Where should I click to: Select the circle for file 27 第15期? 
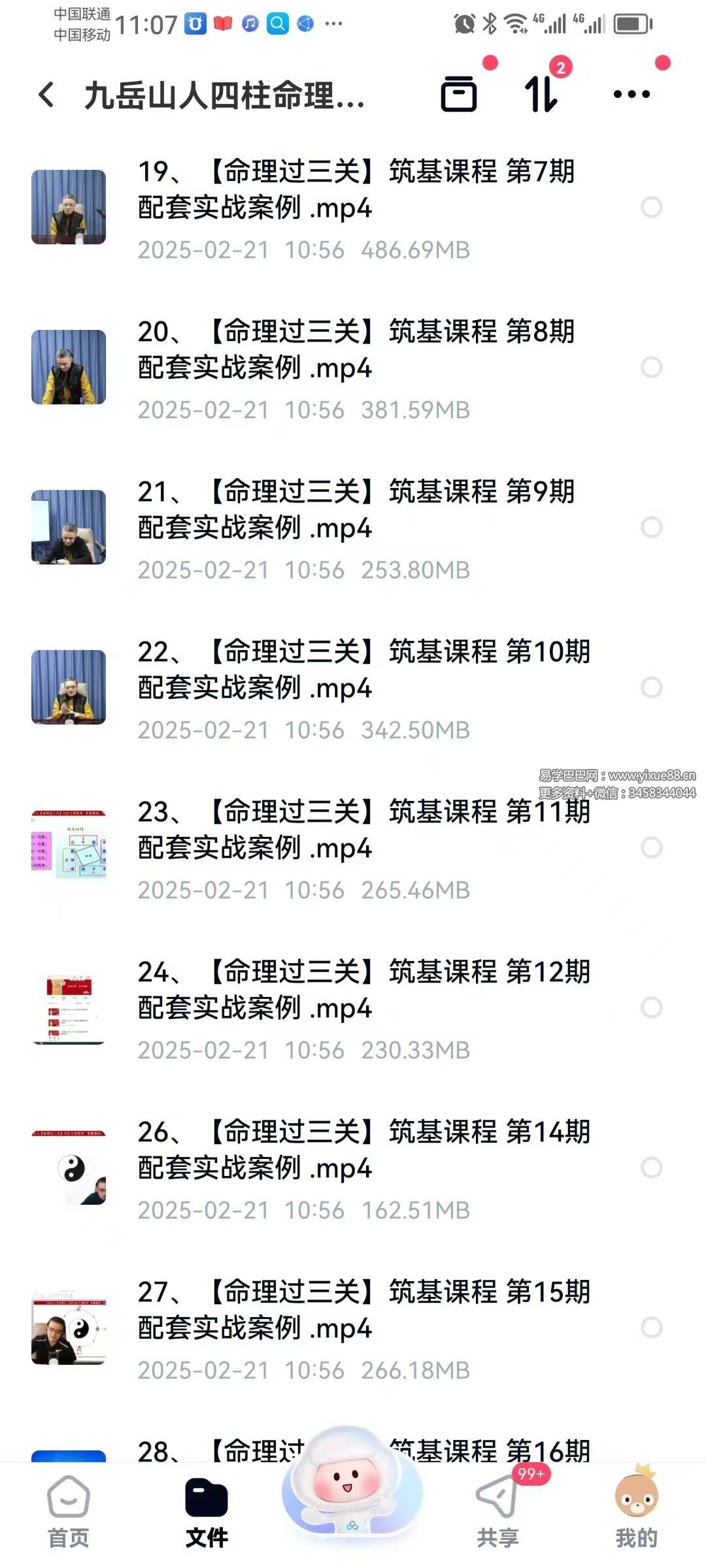click(651, 1328)
